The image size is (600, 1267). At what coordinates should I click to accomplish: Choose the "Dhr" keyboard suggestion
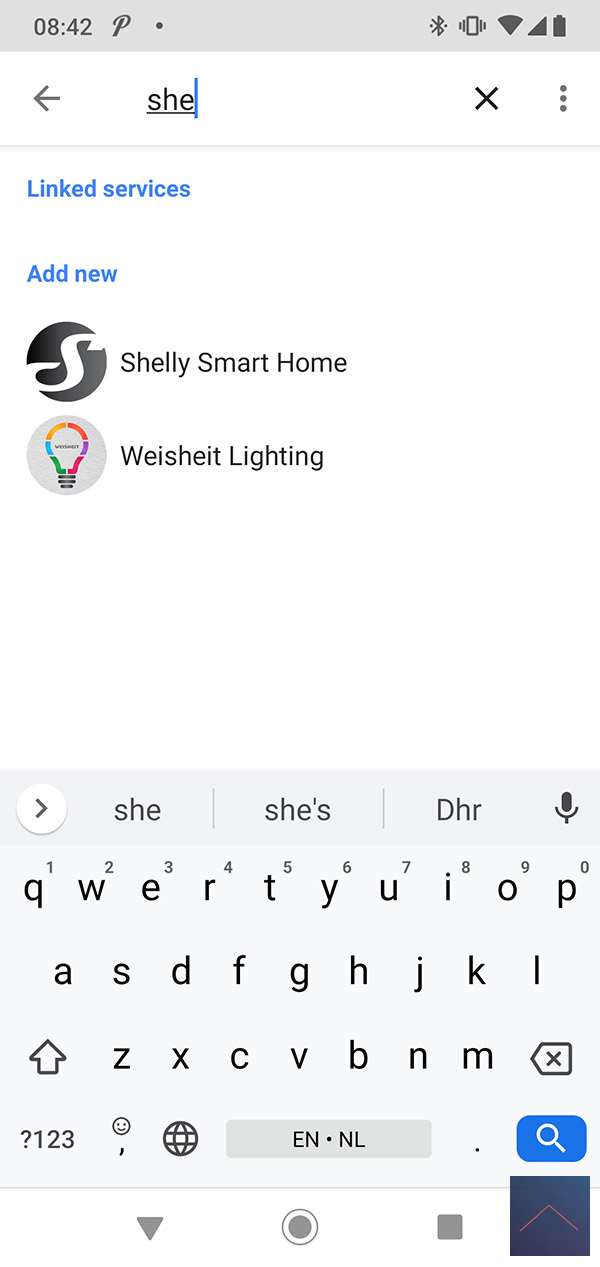(x=459, y=809)
